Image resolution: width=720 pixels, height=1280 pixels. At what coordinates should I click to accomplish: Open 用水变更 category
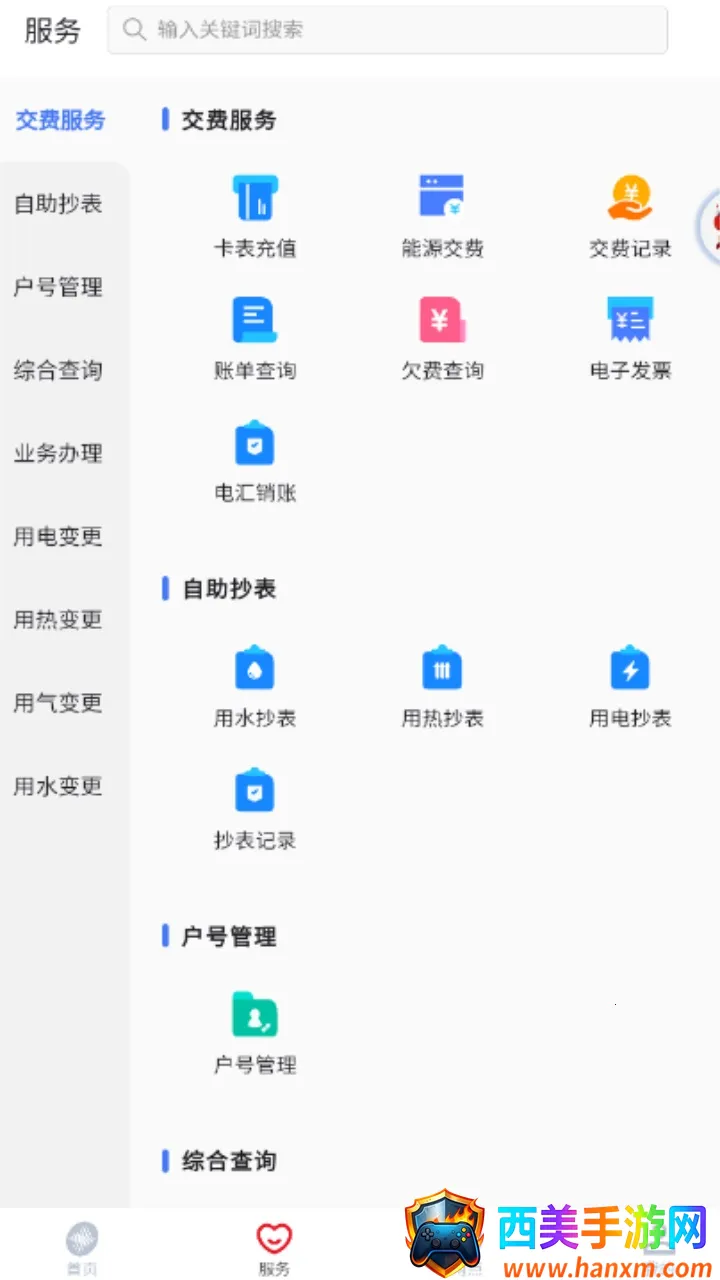point(58,786)
